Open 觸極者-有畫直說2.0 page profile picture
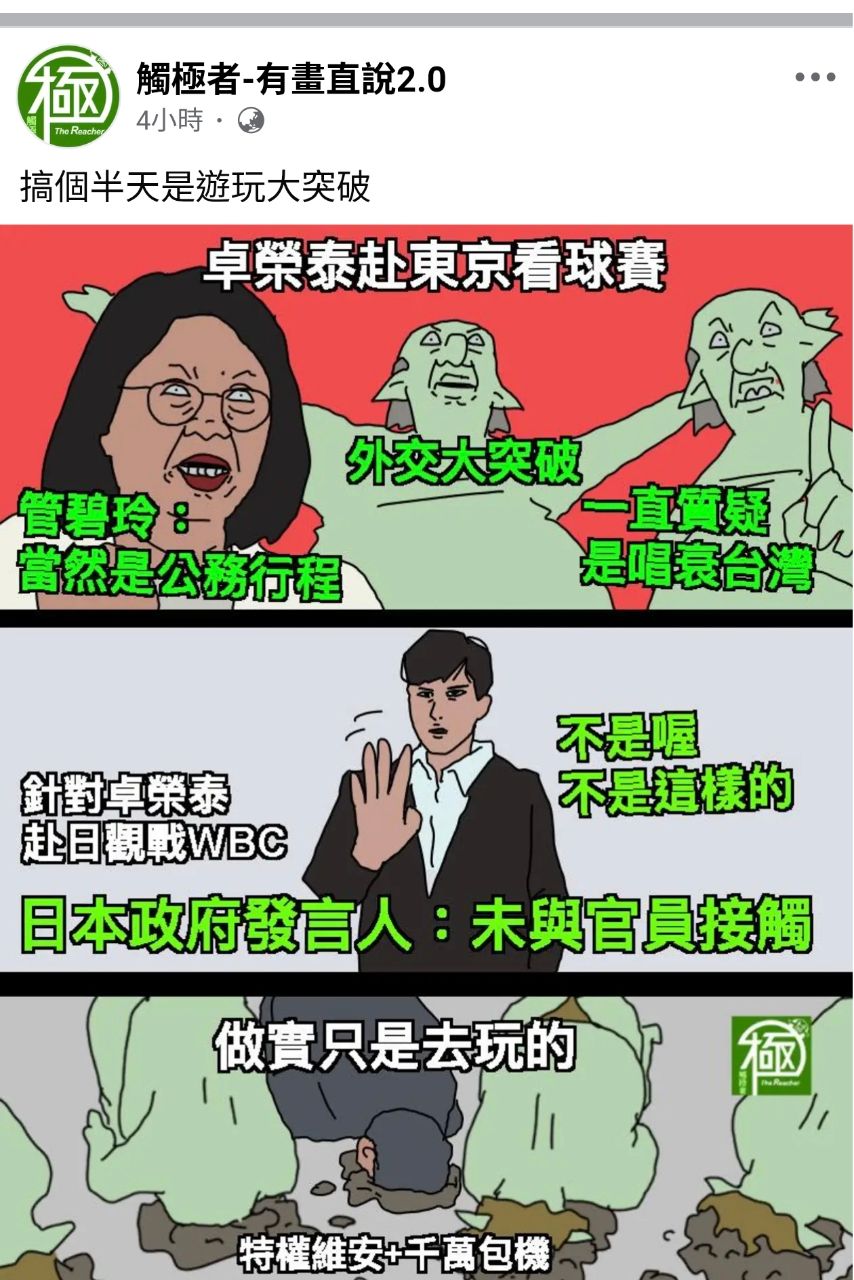 click(x=68, y=95)
